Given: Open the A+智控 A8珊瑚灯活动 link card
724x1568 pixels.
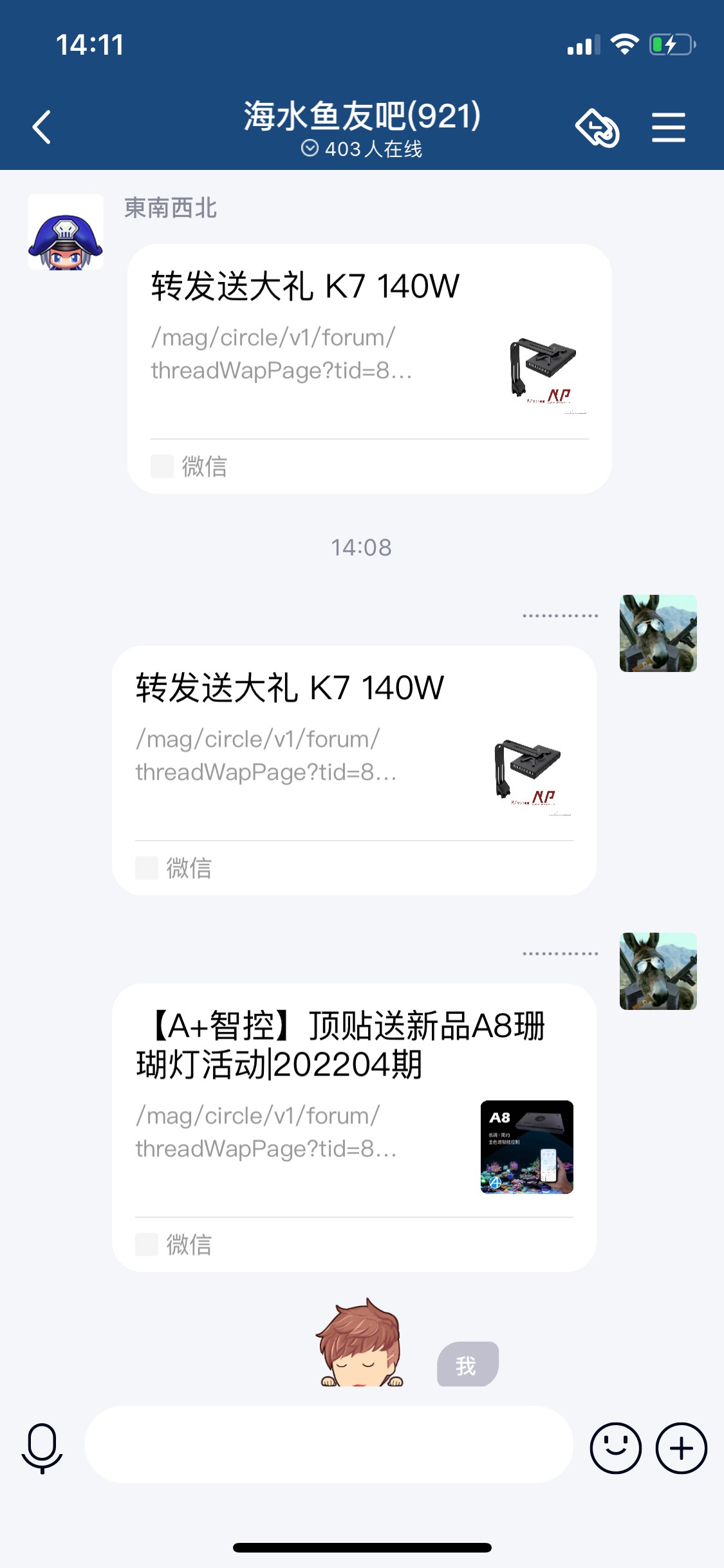Looking at the screenshot, I should (354, 1126).
